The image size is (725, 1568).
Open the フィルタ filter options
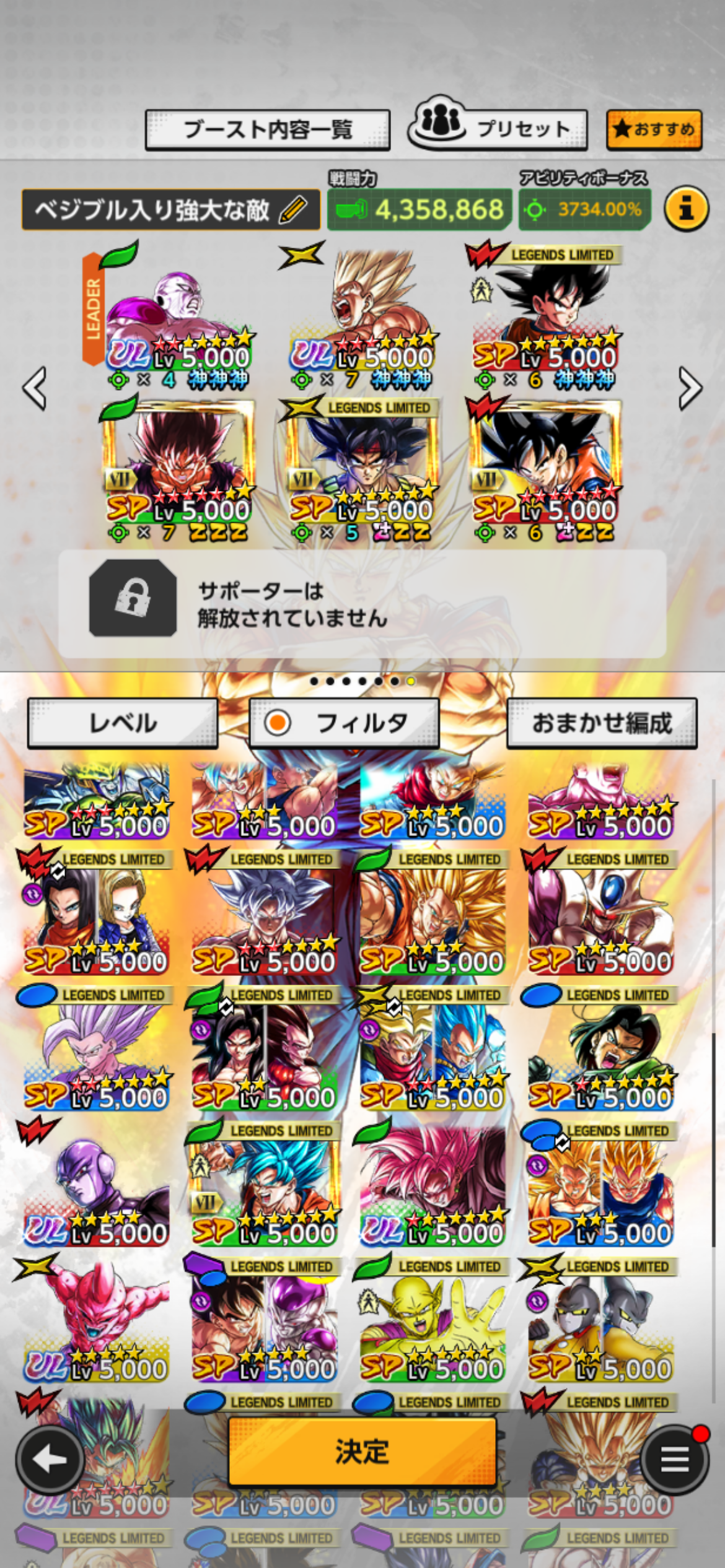pos(344,723)
